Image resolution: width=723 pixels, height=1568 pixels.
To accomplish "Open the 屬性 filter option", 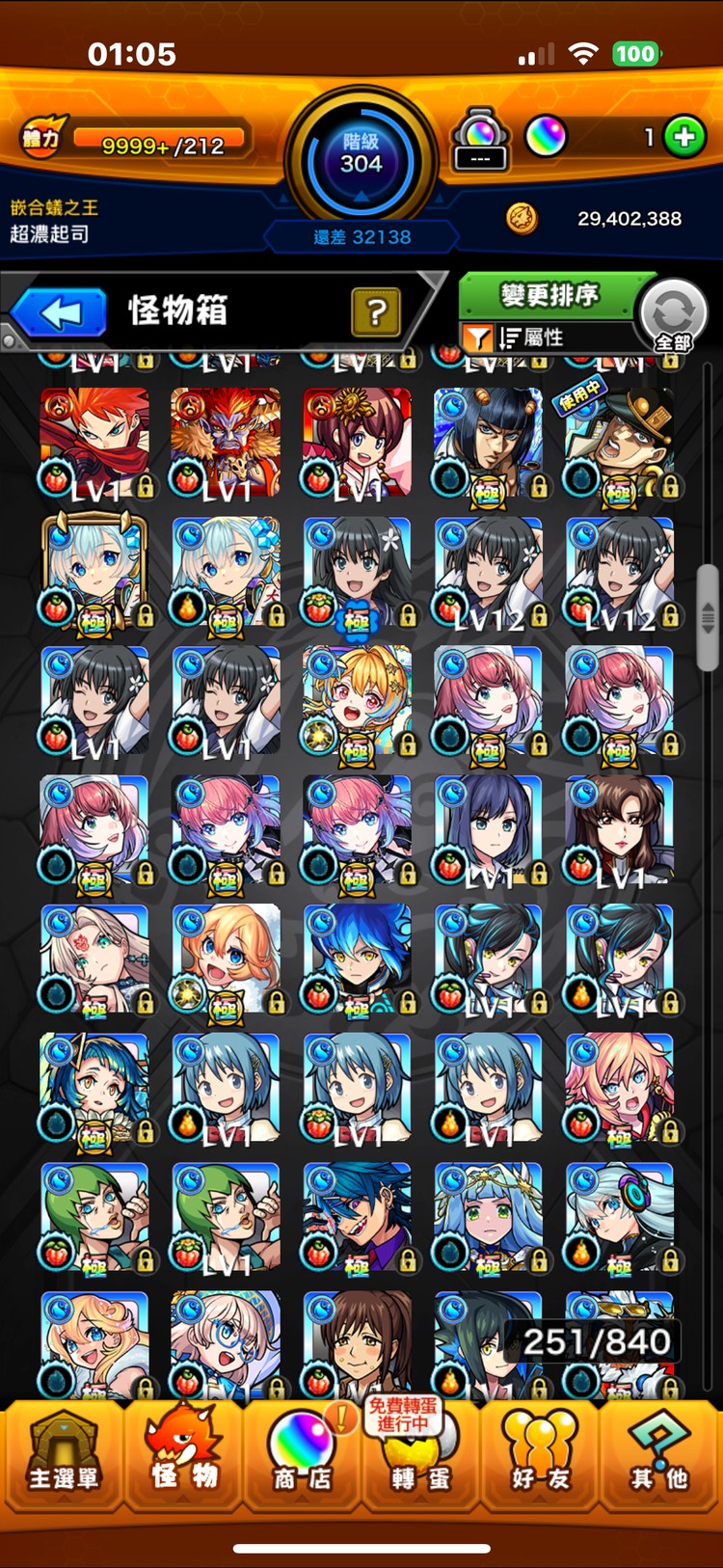I will coord(530,338).
